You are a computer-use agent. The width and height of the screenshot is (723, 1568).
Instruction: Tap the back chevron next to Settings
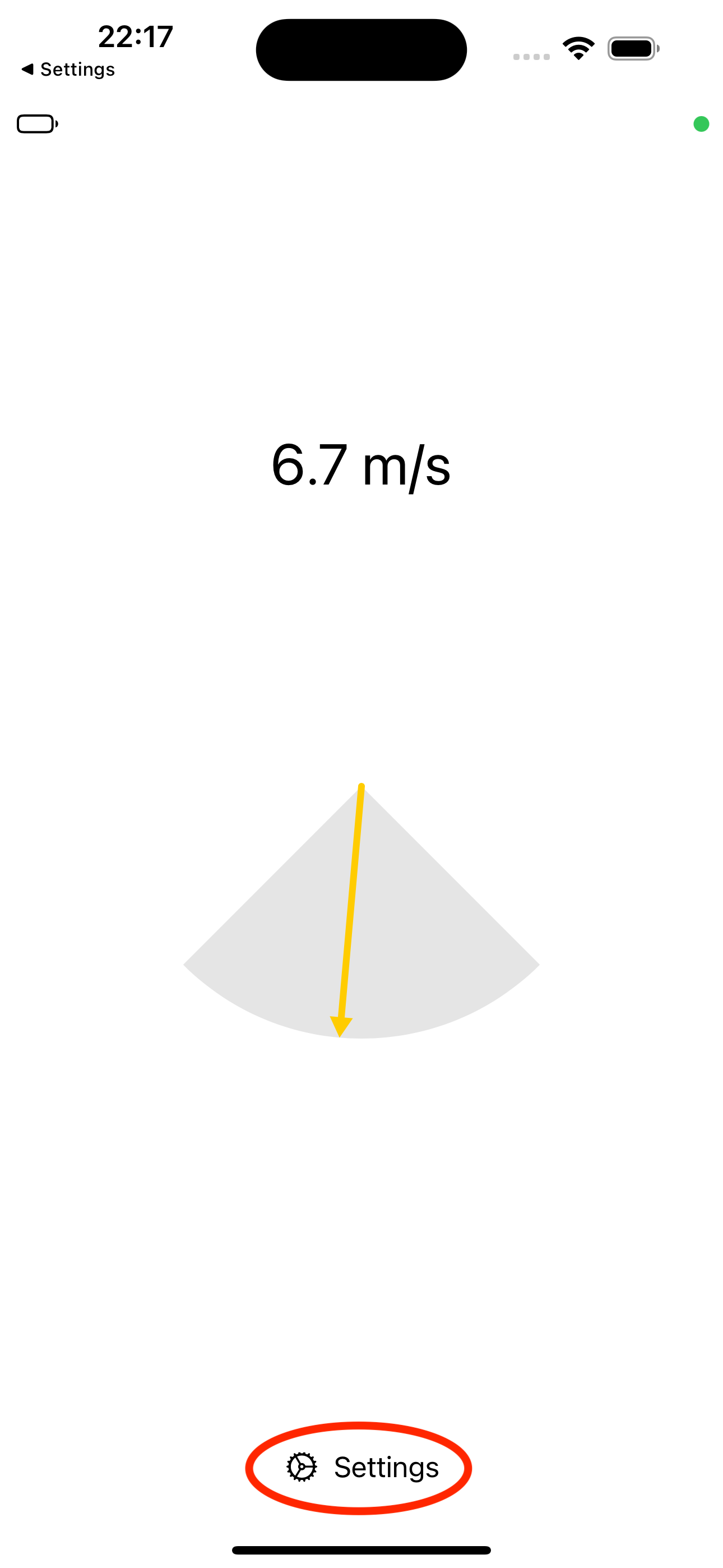(27, 70)
